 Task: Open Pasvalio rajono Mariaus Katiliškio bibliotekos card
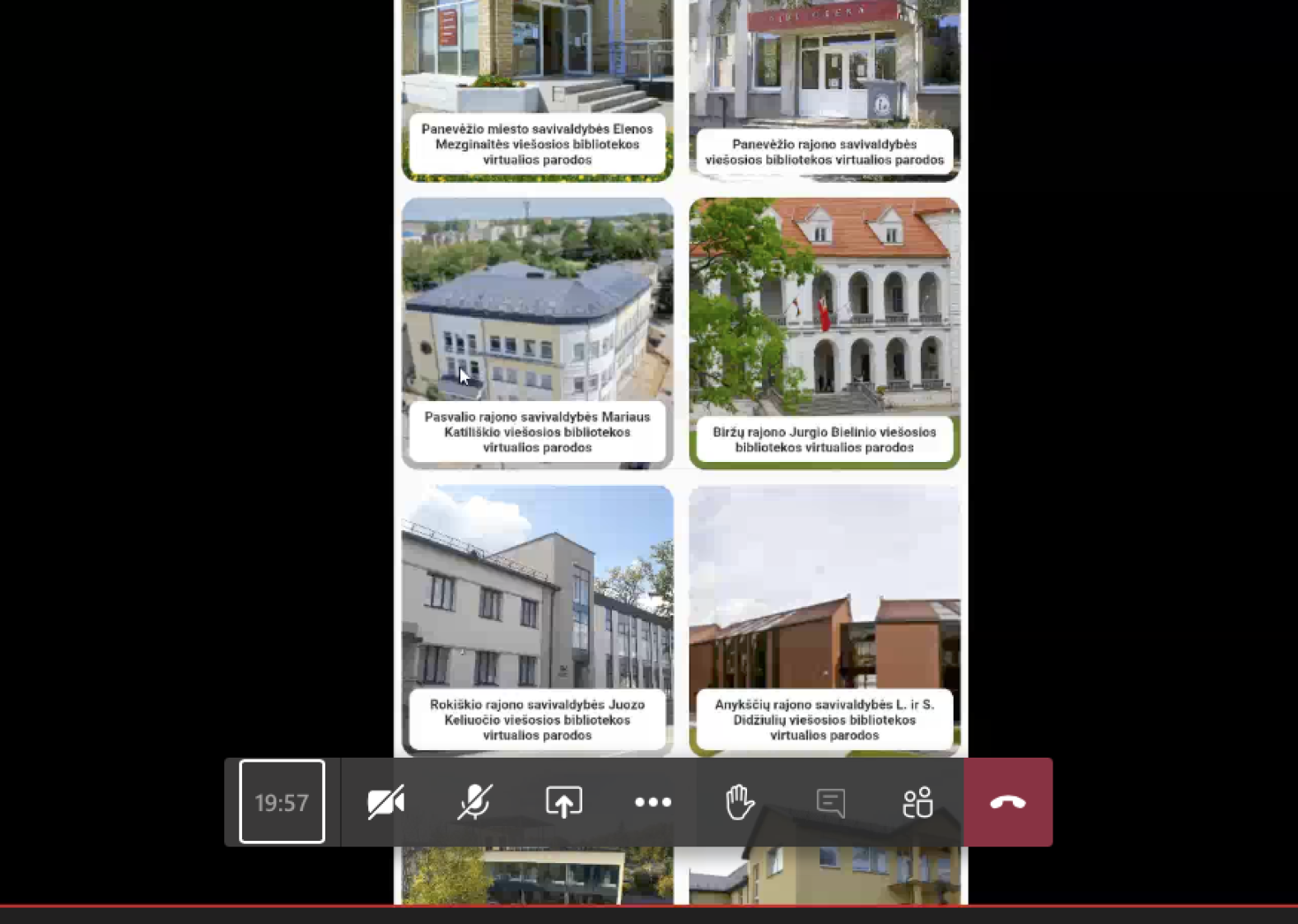[537, 334]
